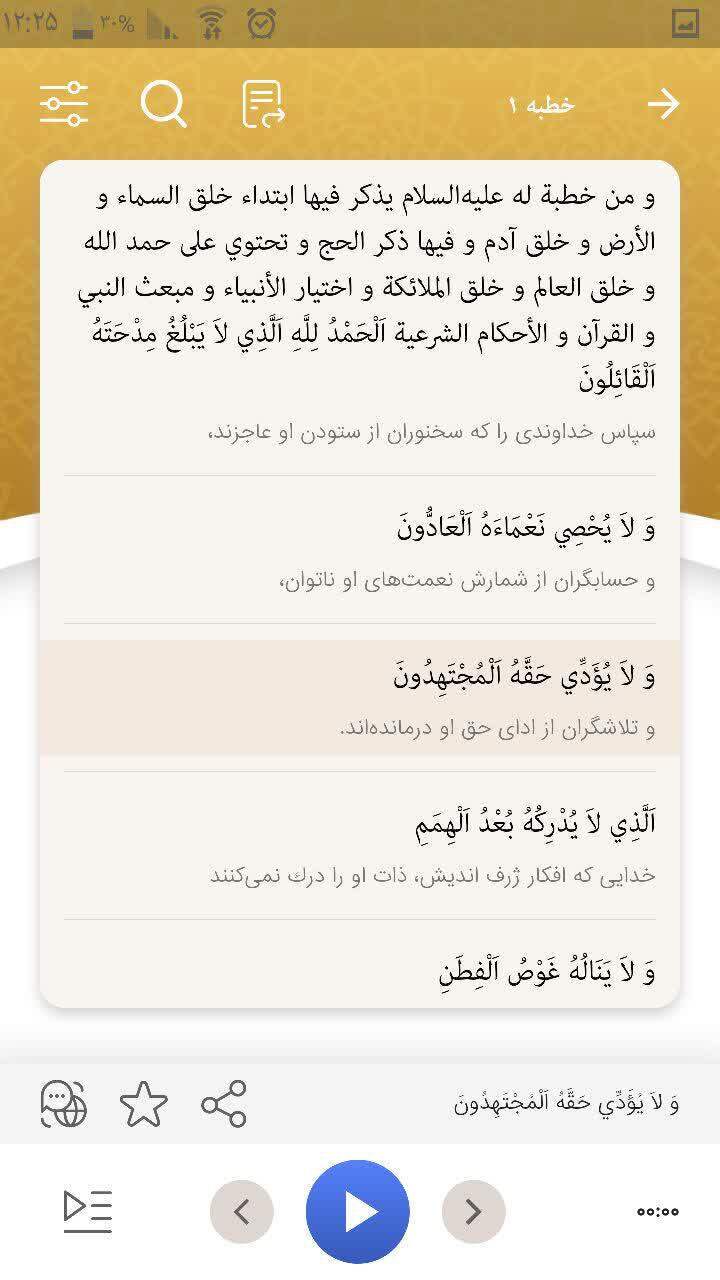Favorite this verse with the star
The height and width of the screenshot is (1280, 720).
[x=144, y=1104]
